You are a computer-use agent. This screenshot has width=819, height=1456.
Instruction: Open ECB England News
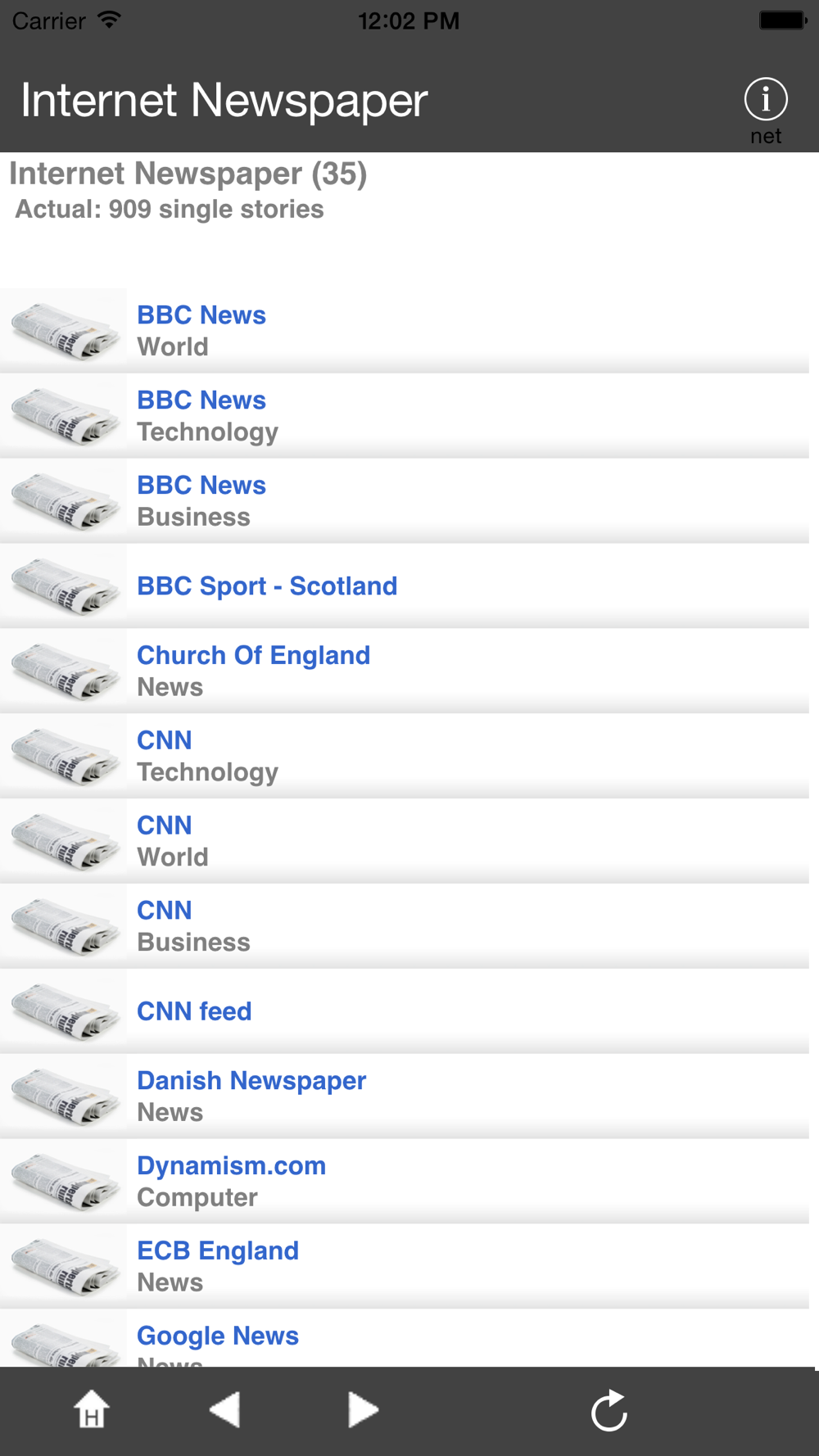pos(405,1268)
